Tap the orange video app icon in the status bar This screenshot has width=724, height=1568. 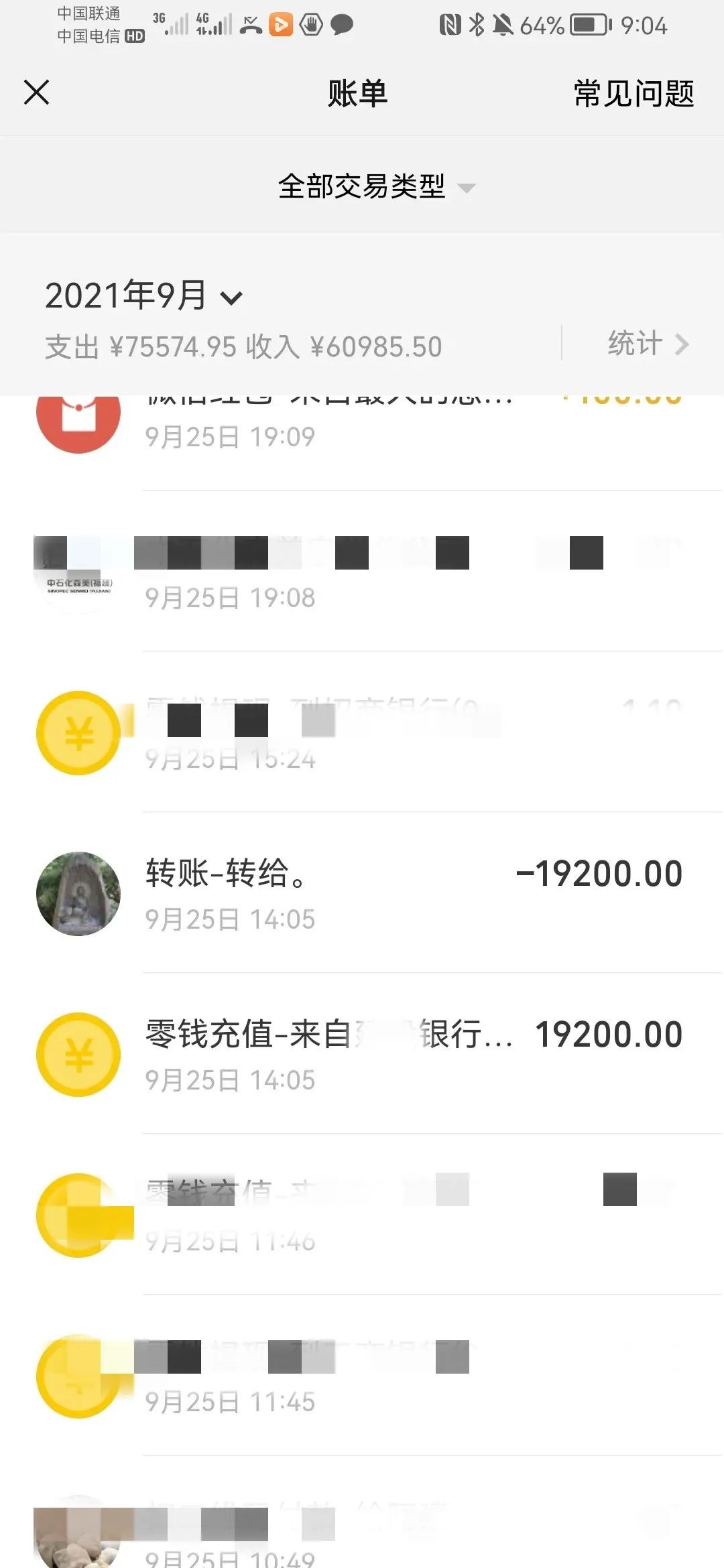(281, 25)
